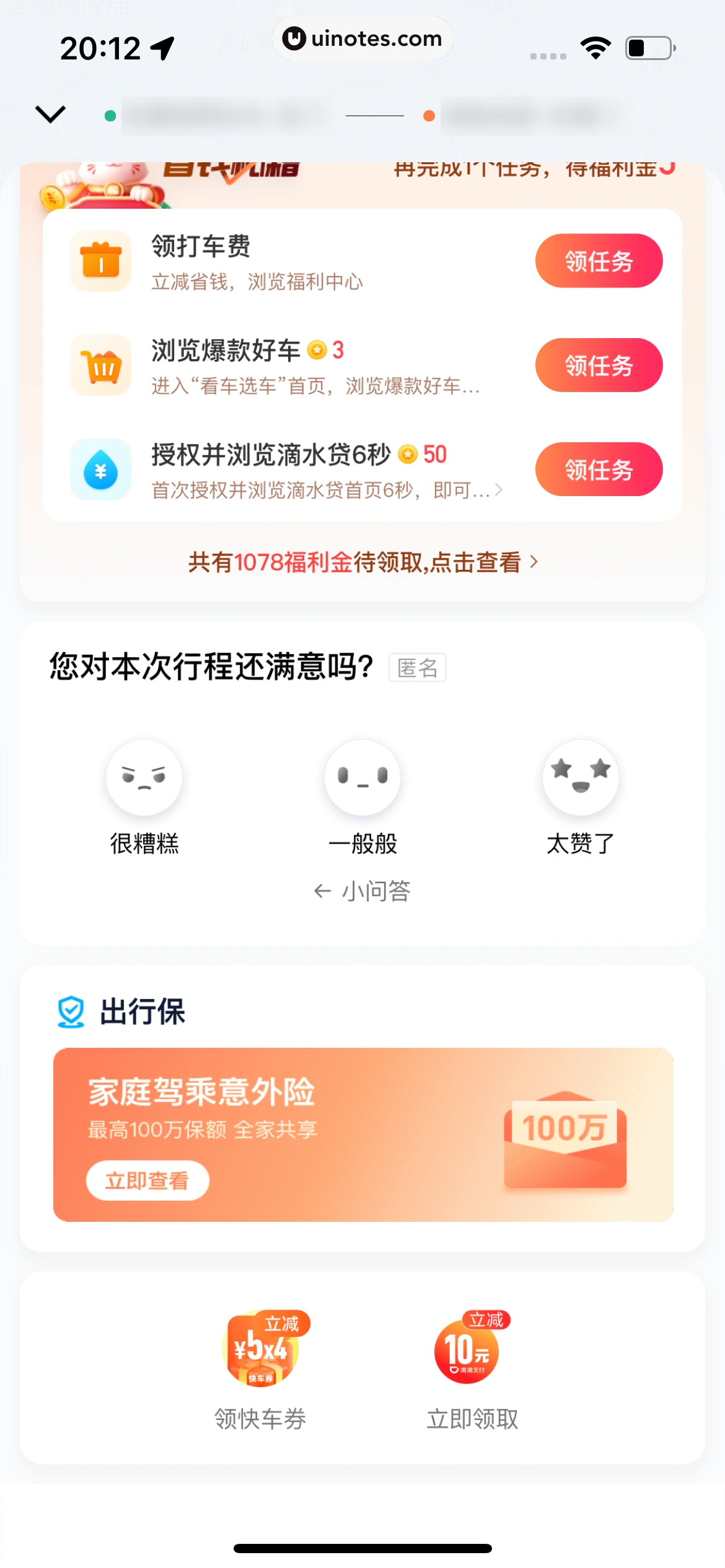Screen dimensions: 725x1568
Task: View the 1078 福利金 waiting to be claimed
Action: pyautogui.click(x=362, y=562)
